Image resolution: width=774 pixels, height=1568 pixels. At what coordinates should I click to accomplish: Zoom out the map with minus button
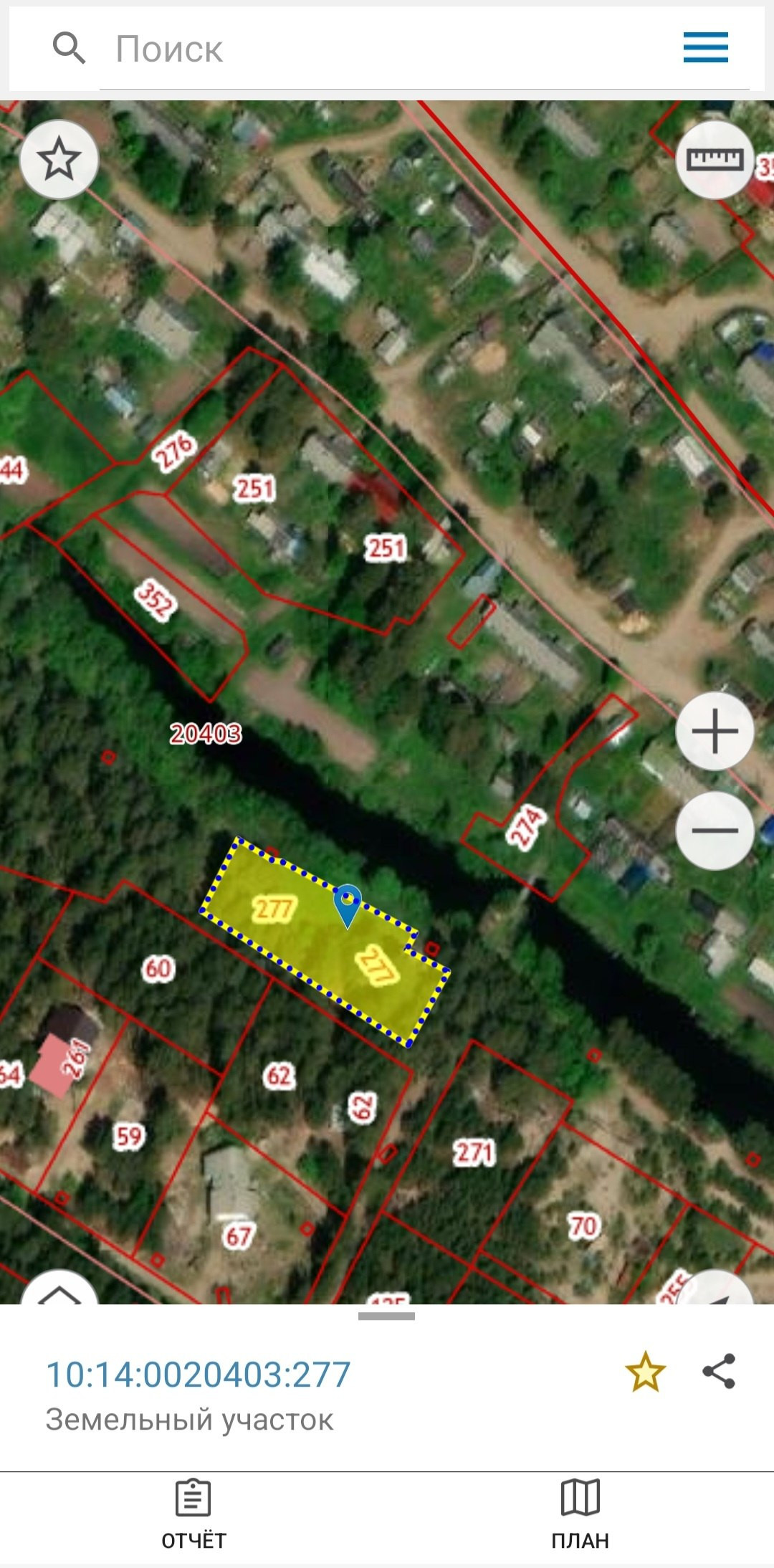click(x=715, y=831)
